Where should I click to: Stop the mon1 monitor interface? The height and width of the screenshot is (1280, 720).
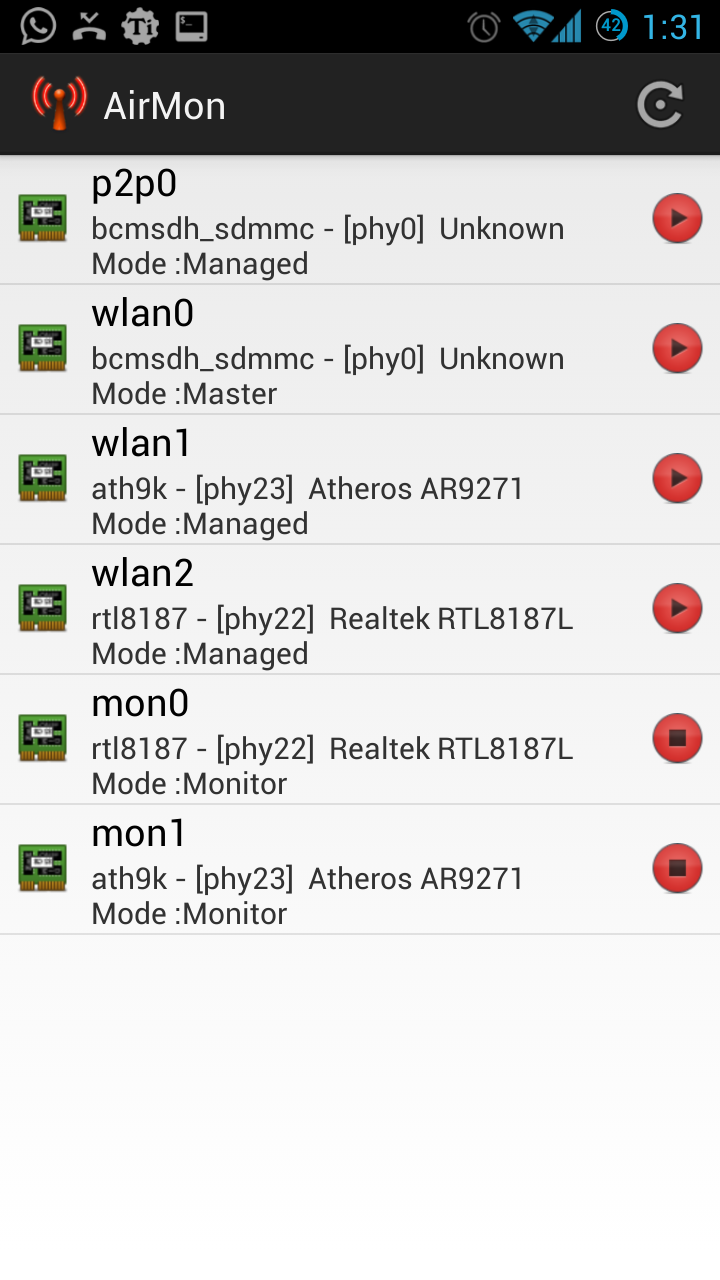(x=677, y=869)
